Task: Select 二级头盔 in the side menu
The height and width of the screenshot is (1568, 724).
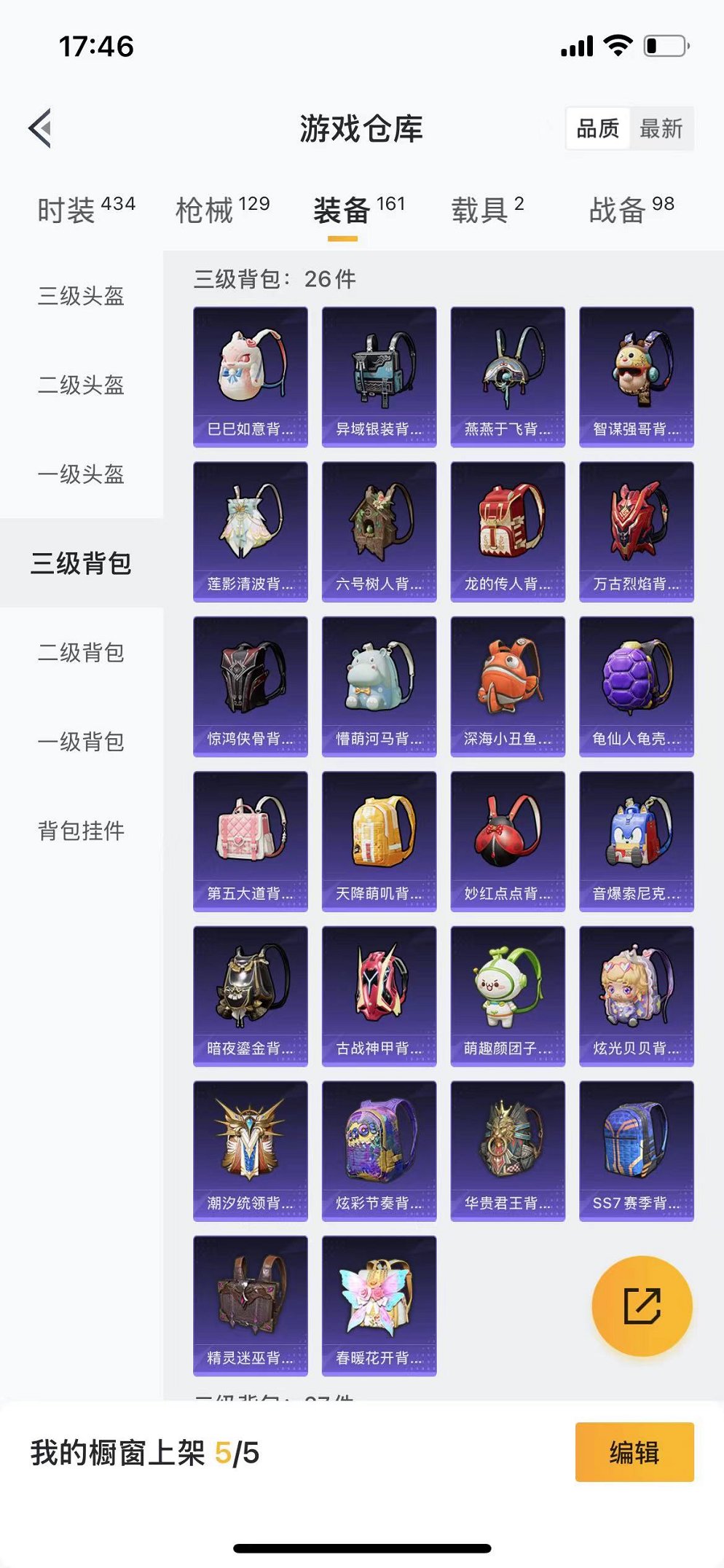Action: (x=81, y=385)
